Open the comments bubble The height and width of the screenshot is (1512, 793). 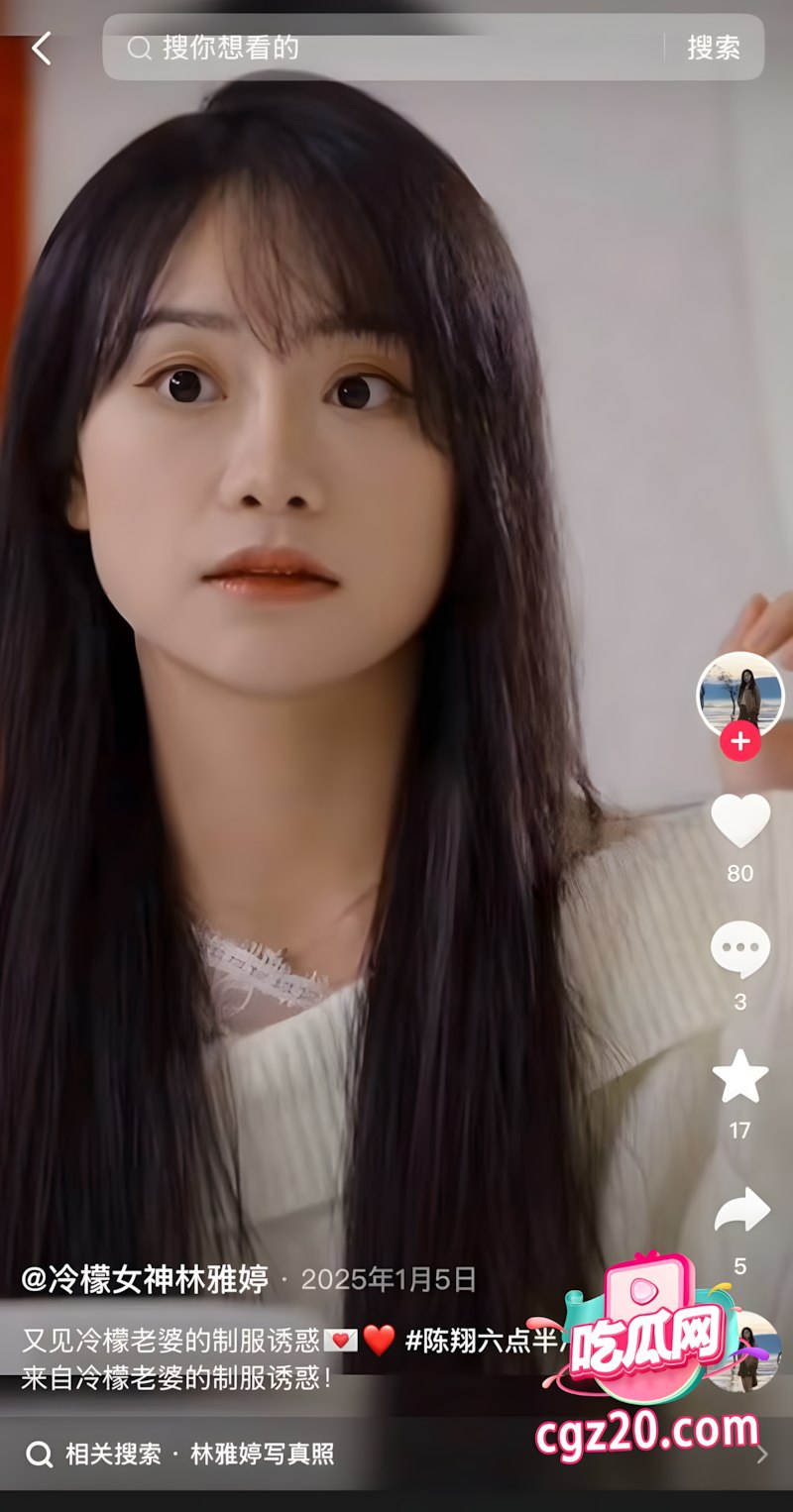coord(739,949)
